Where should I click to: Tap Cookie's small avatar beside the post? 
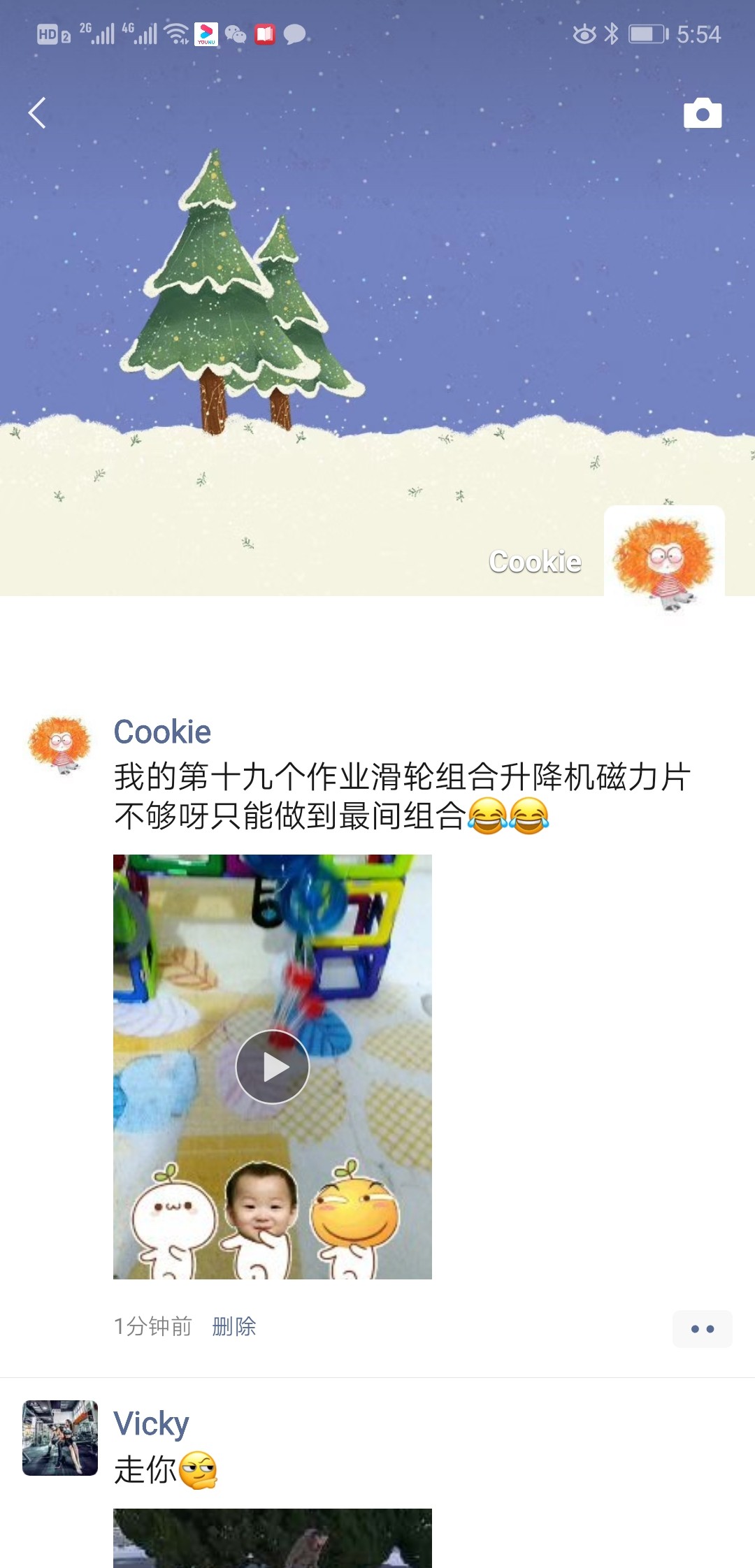click(x=60, y=746)
